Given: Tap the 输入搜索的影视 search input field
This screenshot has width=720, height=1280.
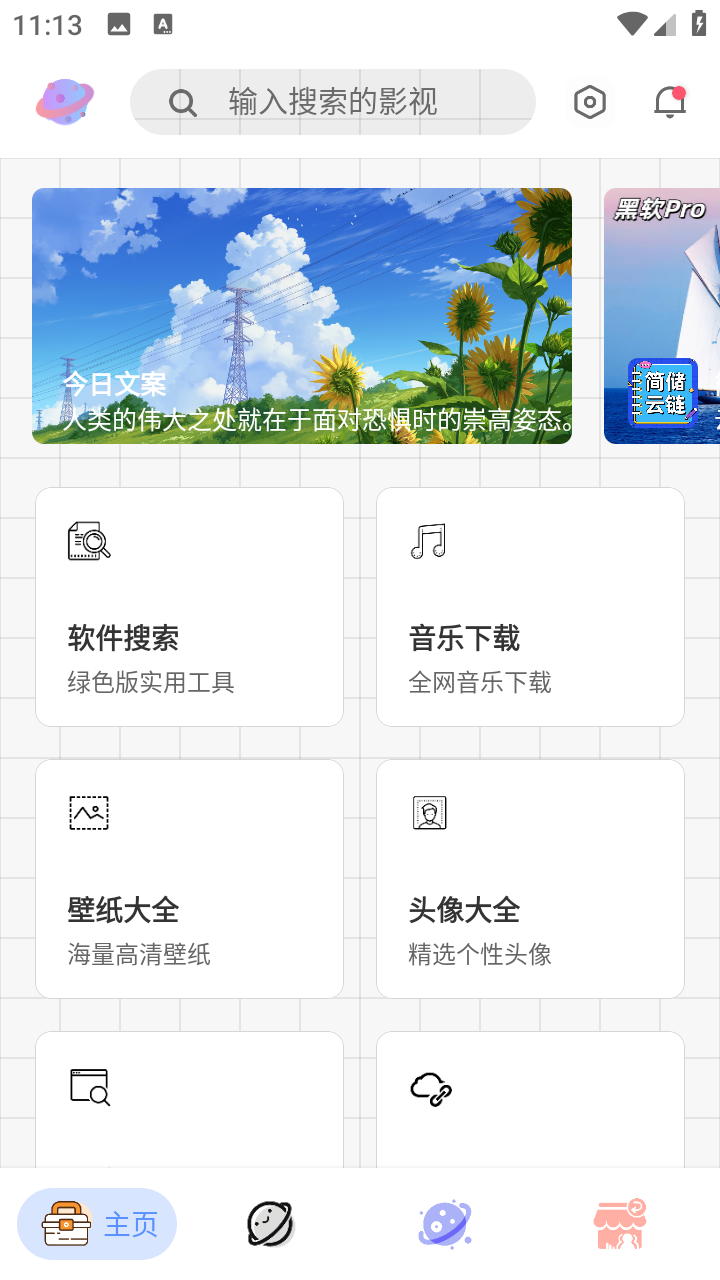Looking at the screenshot, I should click(x=330, y=101).
